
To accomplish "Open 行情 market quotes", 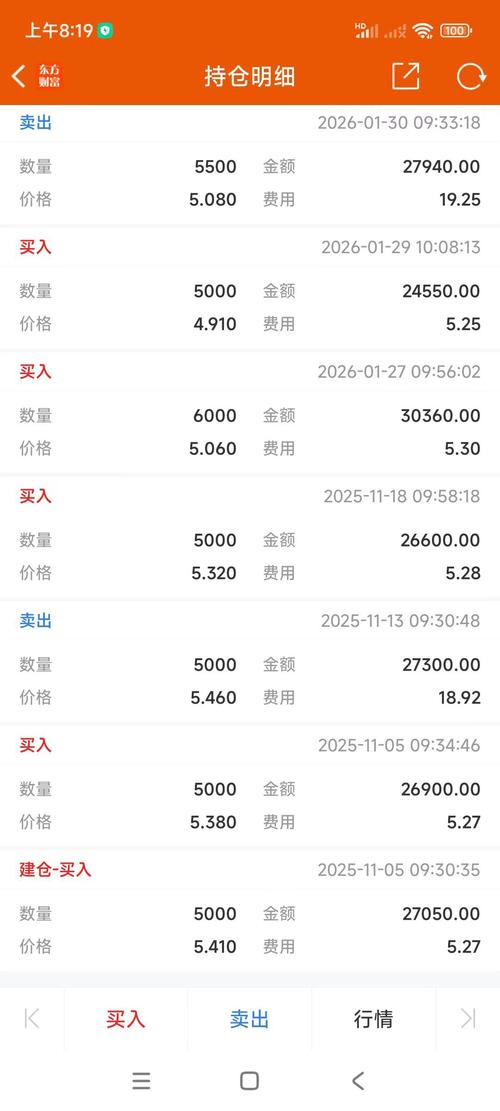I will coord(373,1019).
